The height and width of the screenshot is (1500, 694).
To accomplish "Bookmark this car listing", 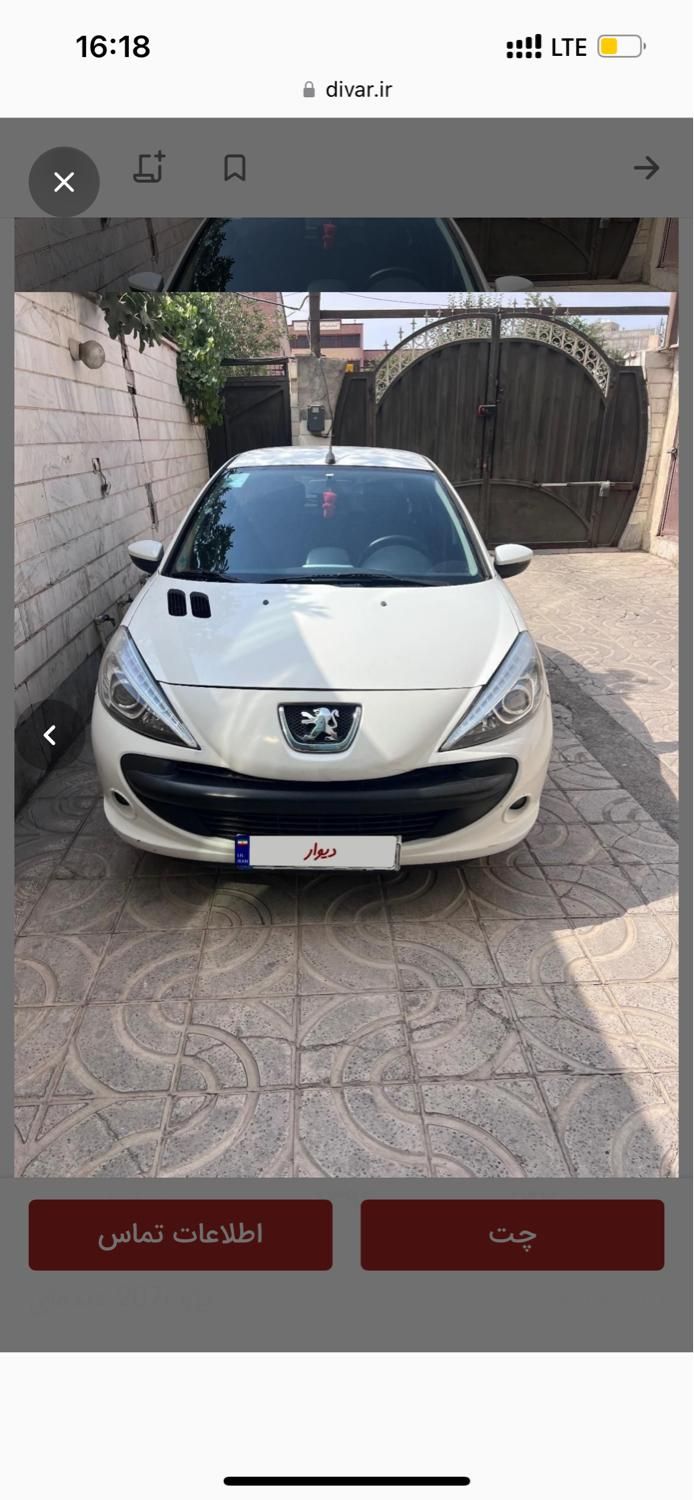I will pyautogui.click(x=235, y=168).
